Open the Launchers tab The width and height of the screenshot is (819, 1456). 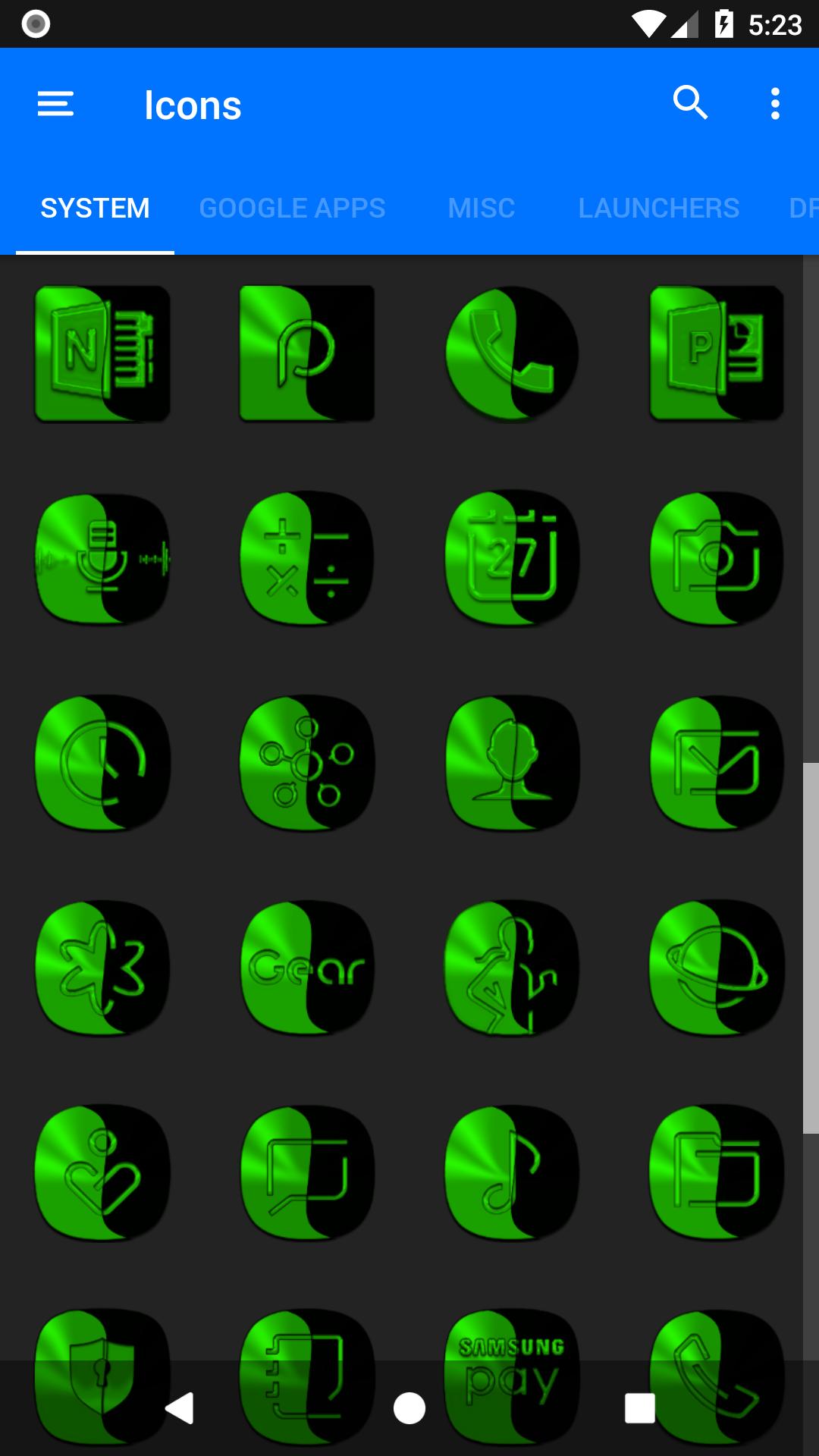tap(659, 208)
